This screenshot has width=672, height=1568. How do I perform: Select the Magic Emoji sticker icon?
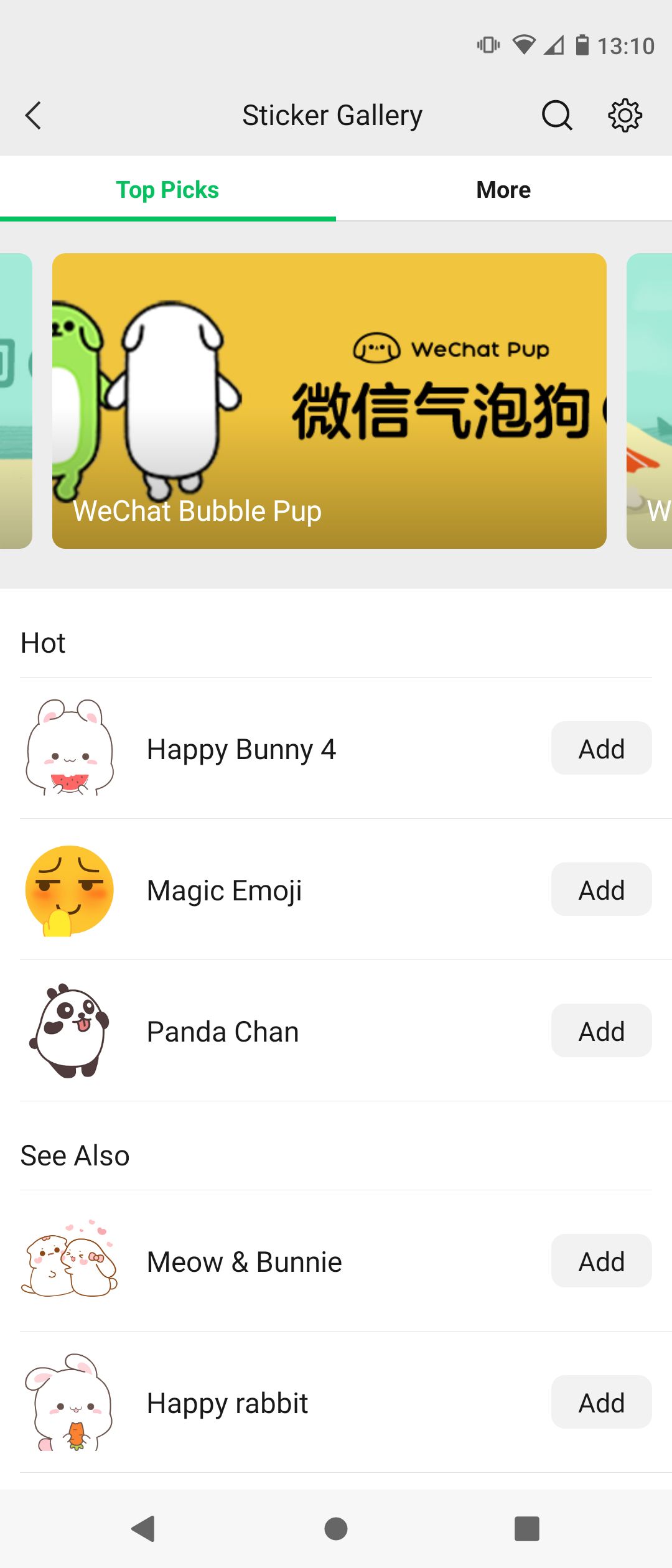click(x=70, y=889)
